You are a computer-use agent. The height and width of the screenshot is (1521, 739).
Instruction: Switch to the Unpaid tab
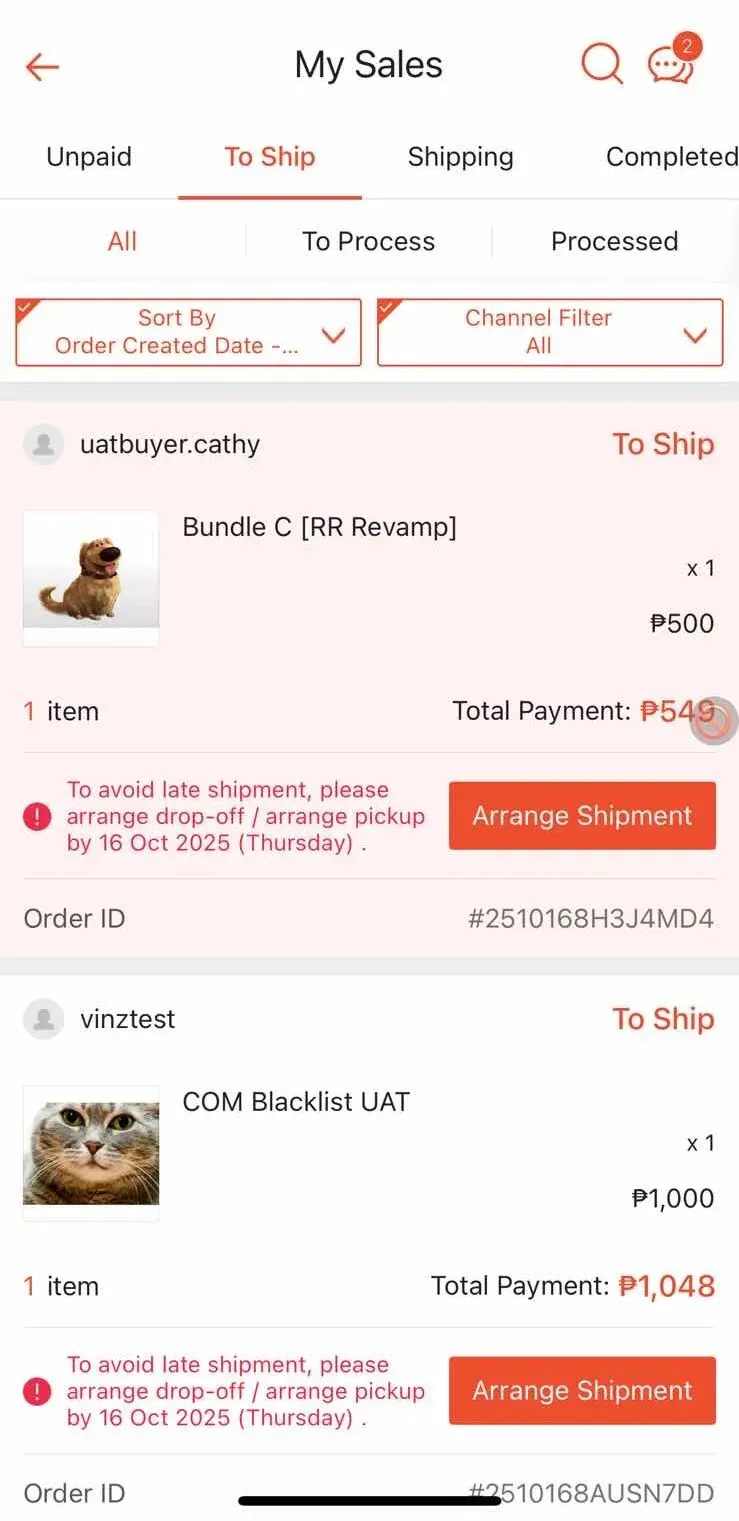tap(89, 157)
